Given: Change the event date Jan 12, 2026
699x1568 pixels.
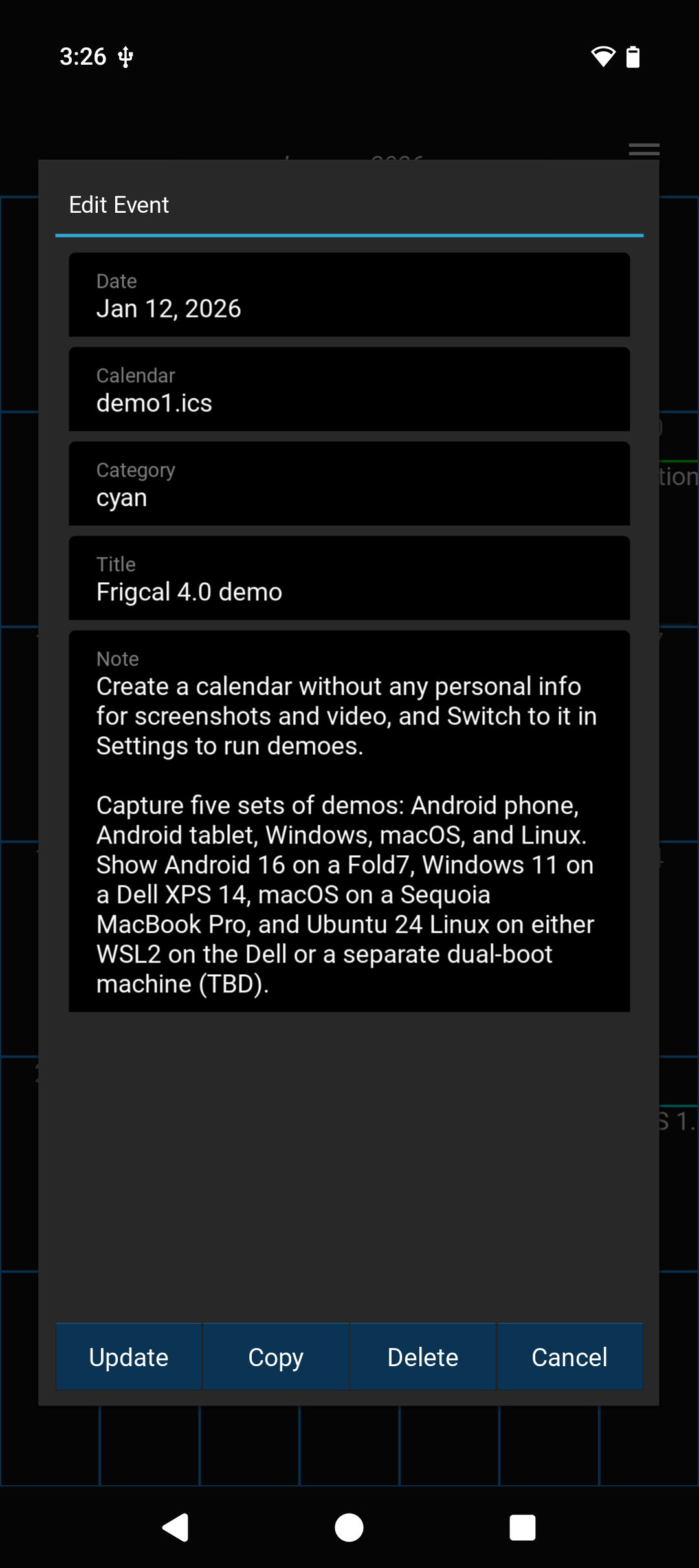Looking at the screenshot, I should pos(349,296).
